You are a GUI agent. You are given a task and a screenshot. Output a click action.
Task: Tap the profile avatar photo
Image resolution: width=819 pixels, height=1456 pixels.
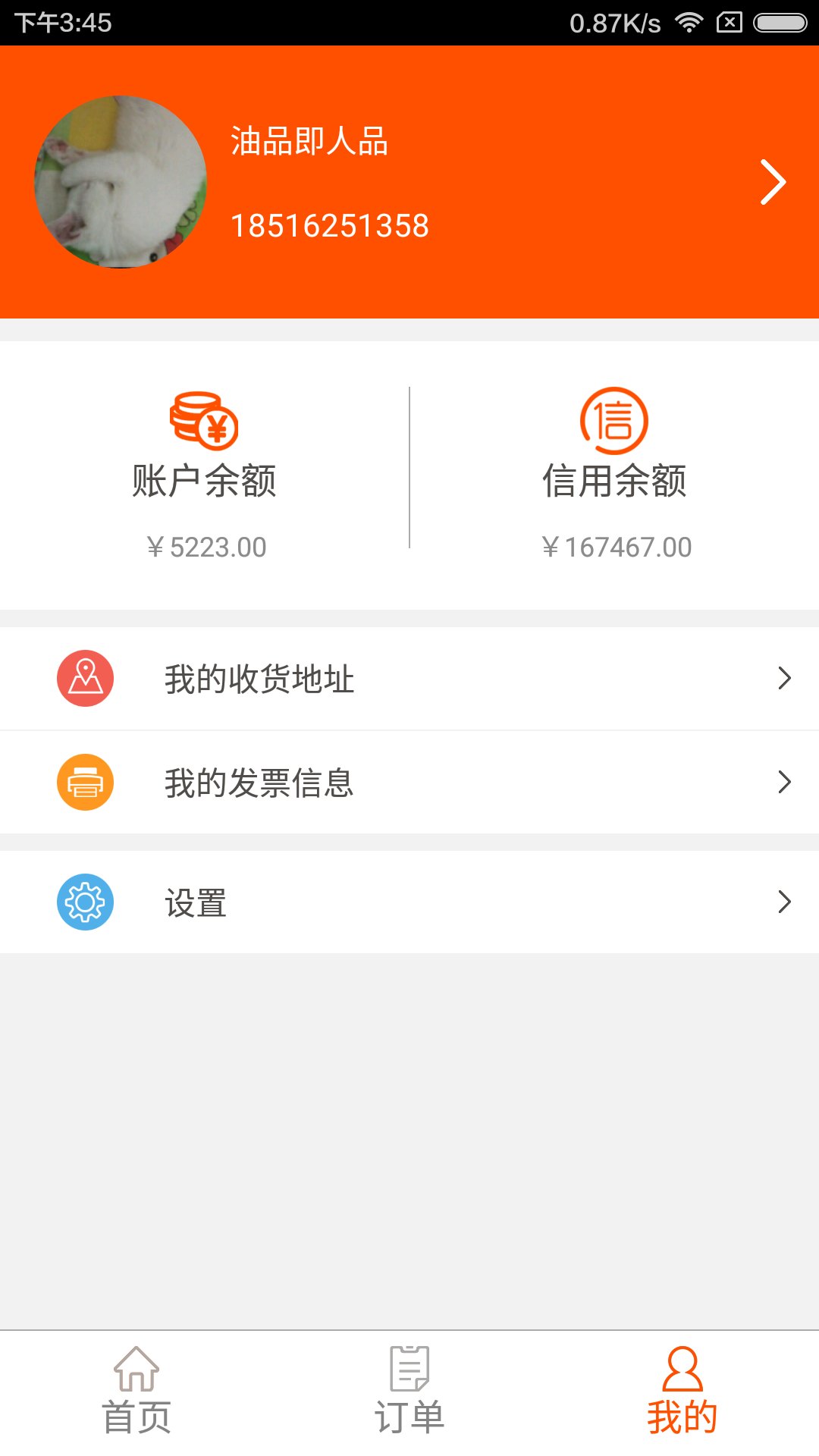(x=121, y=182)
